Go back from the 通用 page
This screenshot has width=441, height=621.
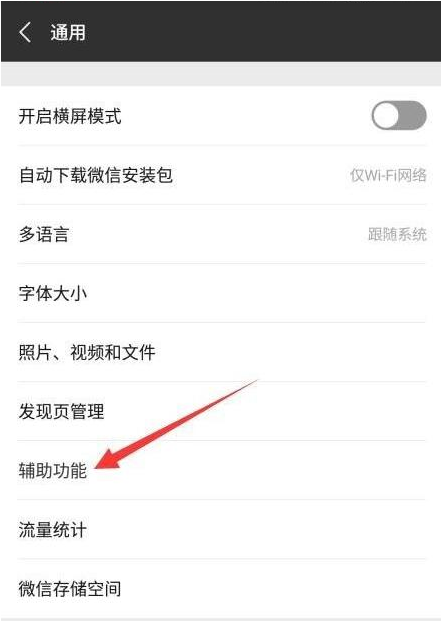point(25,32)
